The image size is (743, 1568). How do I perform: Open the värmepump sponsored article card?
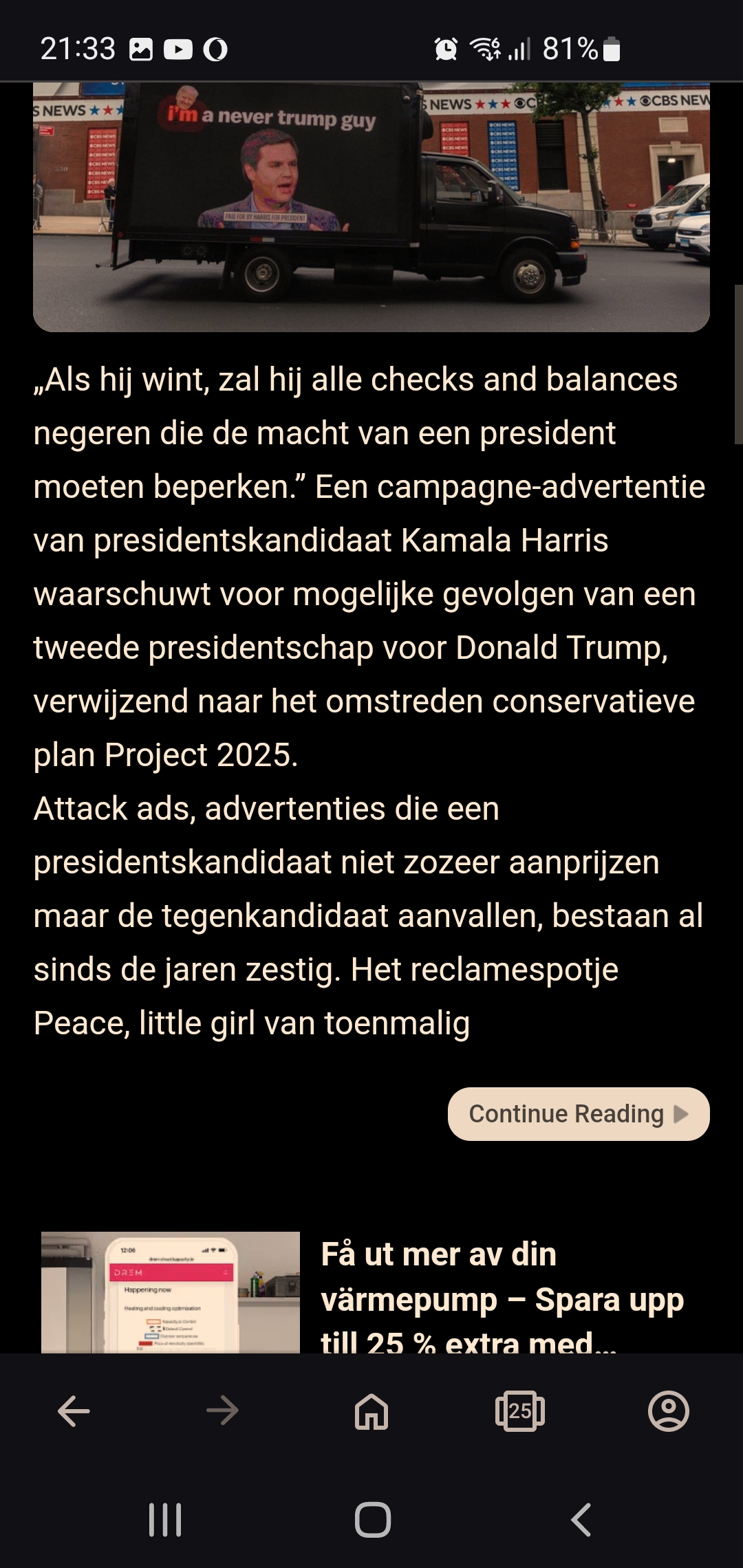(x=371, y=1292)
